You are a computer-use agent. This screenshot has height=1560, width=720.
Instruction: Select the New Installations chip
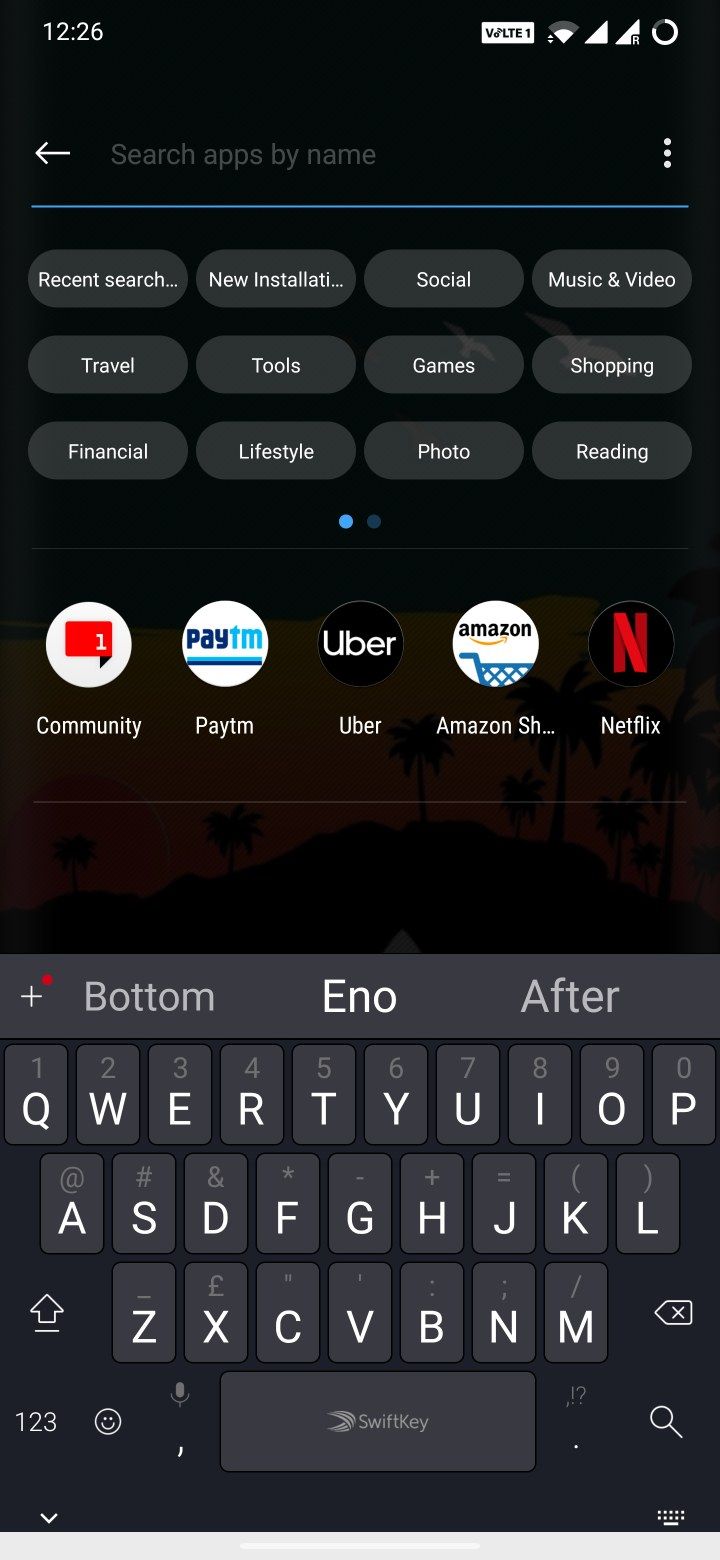276,279
